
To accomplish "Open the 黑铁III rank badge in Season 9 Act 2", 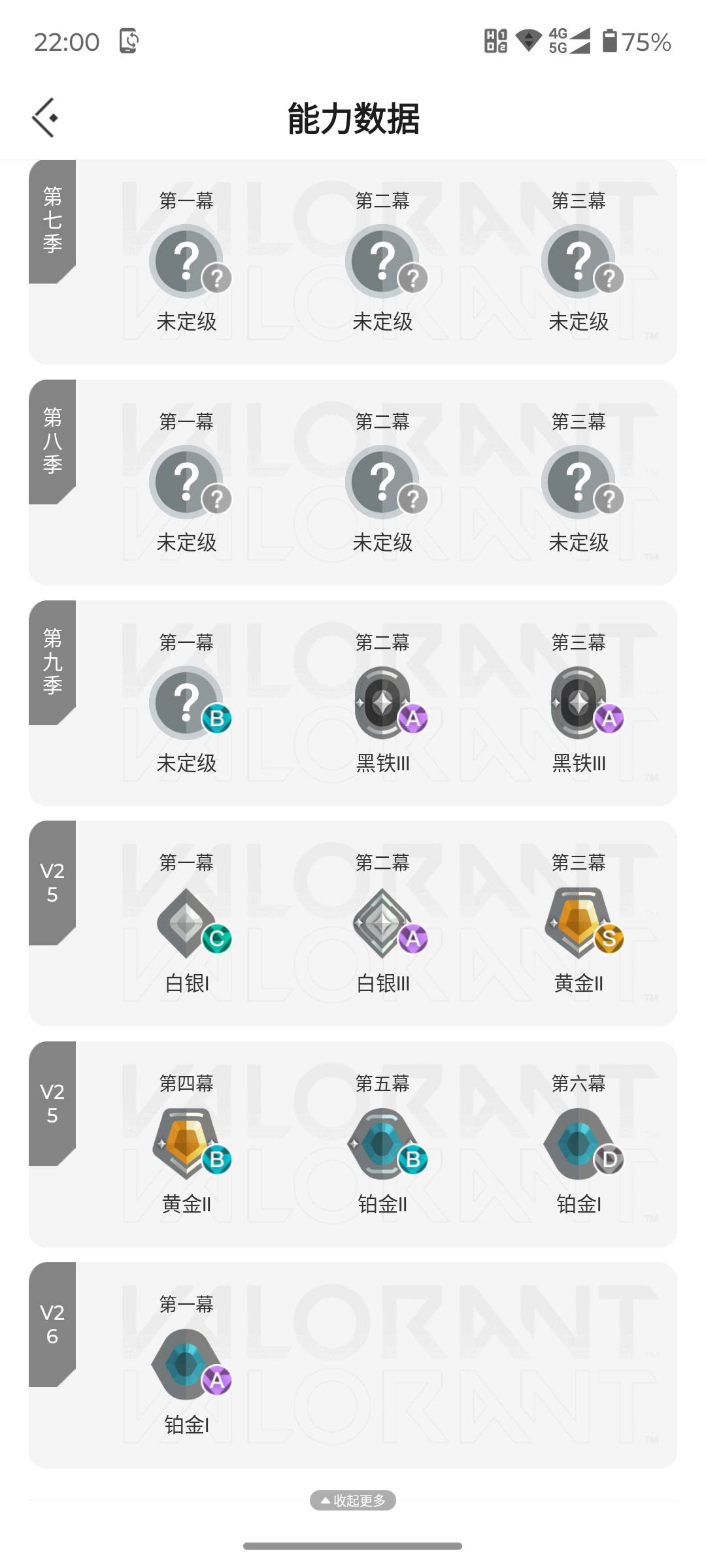I will coord(384,702).
